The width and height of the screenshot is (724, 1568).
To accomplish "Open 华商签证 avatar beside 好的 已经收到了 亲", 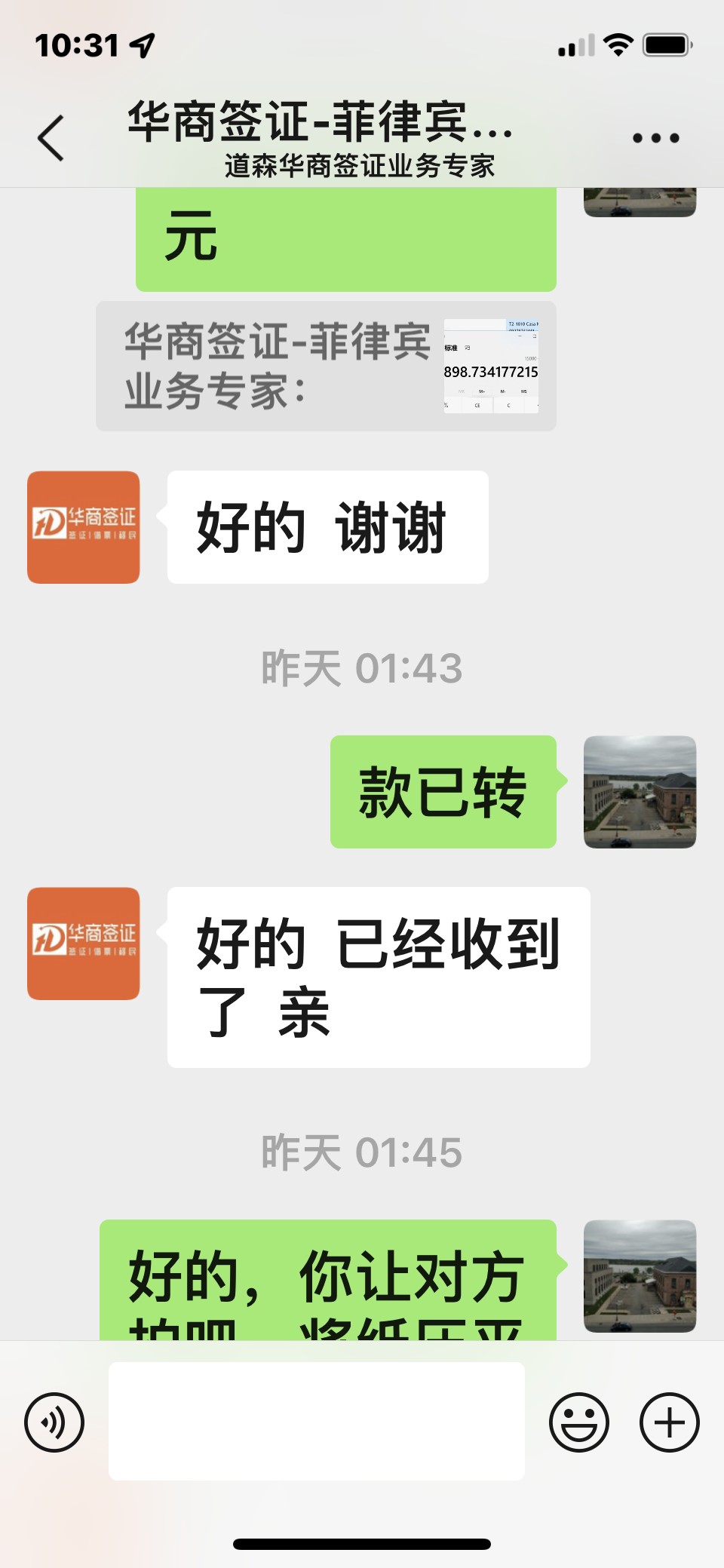I will pyautogui.click(x=84, y=944).
